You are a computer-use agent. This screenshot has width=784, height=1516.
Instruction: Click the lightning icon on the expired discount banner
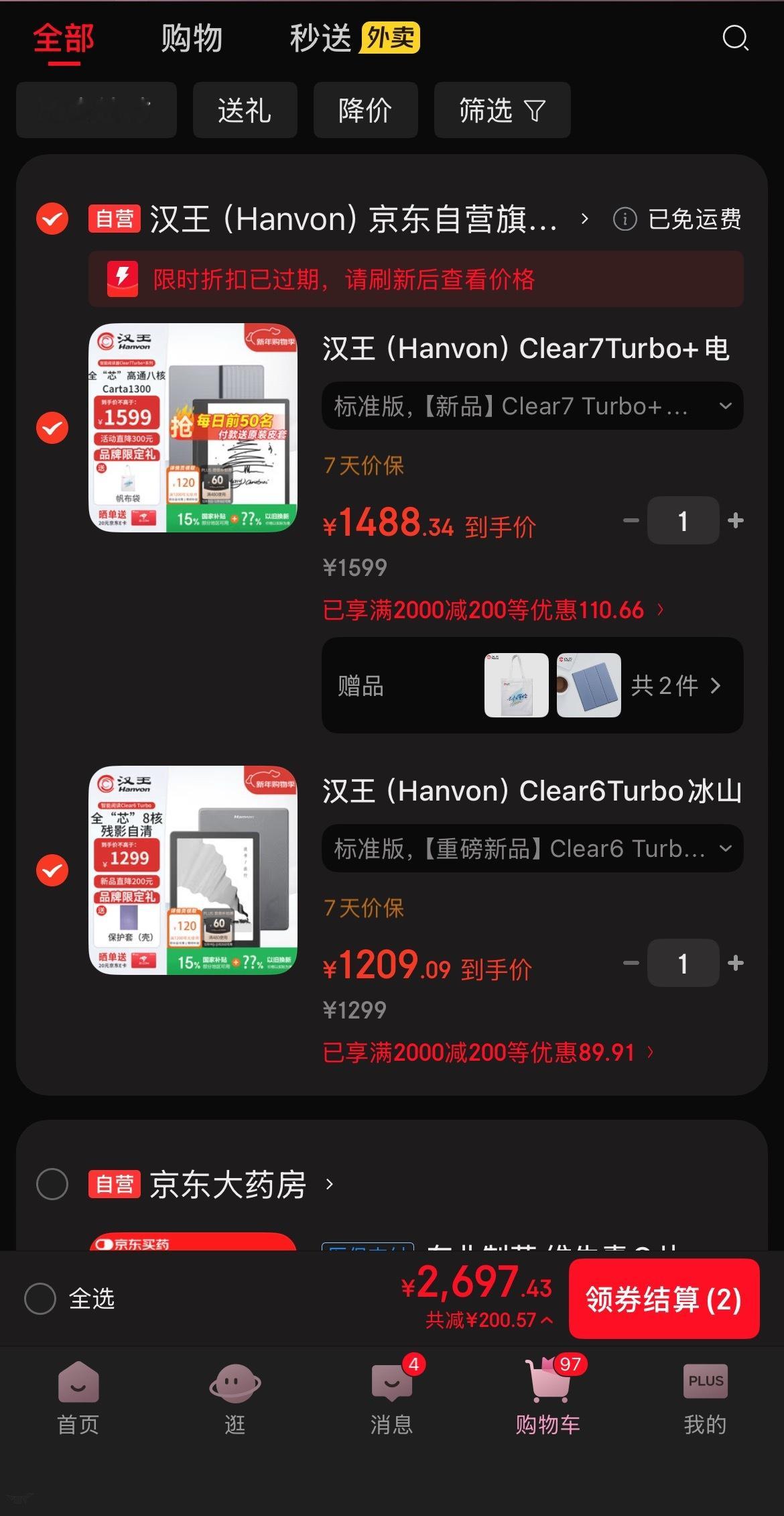123,279
